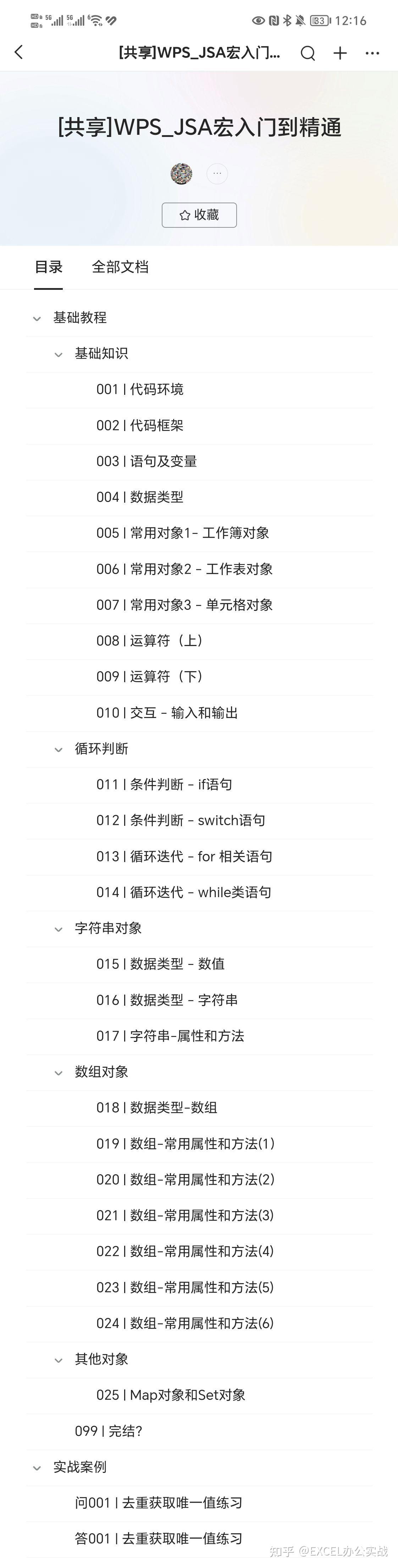Switch to the 全部文档 tab
The width and height of the screenshot is (398, 1568).
(x=120, y=267)
